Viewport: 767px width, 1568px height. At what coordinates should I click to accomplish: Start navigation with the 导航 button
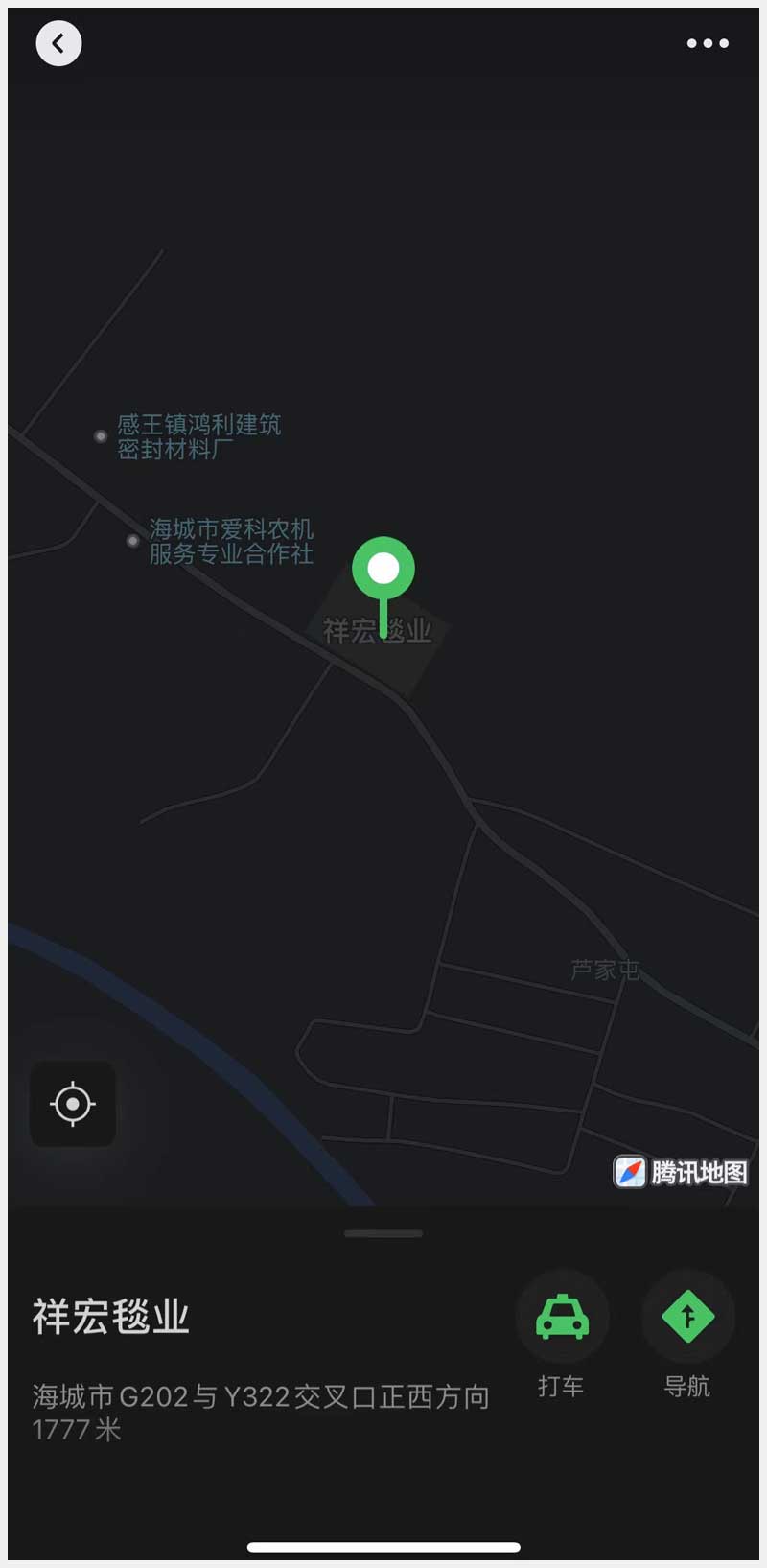coord(687,1317)
